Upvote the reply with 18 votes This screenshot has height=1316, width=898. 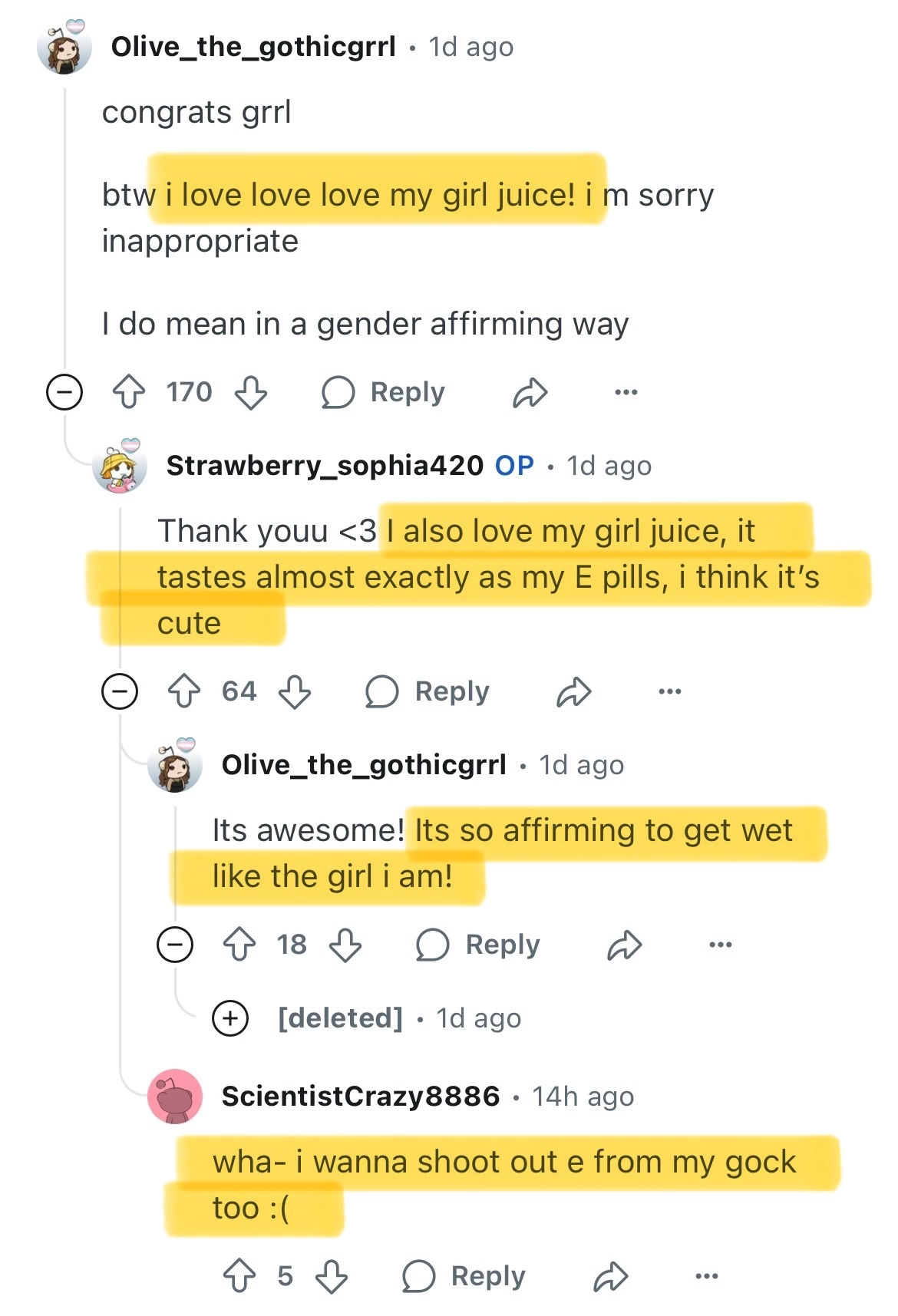(239, 945)
